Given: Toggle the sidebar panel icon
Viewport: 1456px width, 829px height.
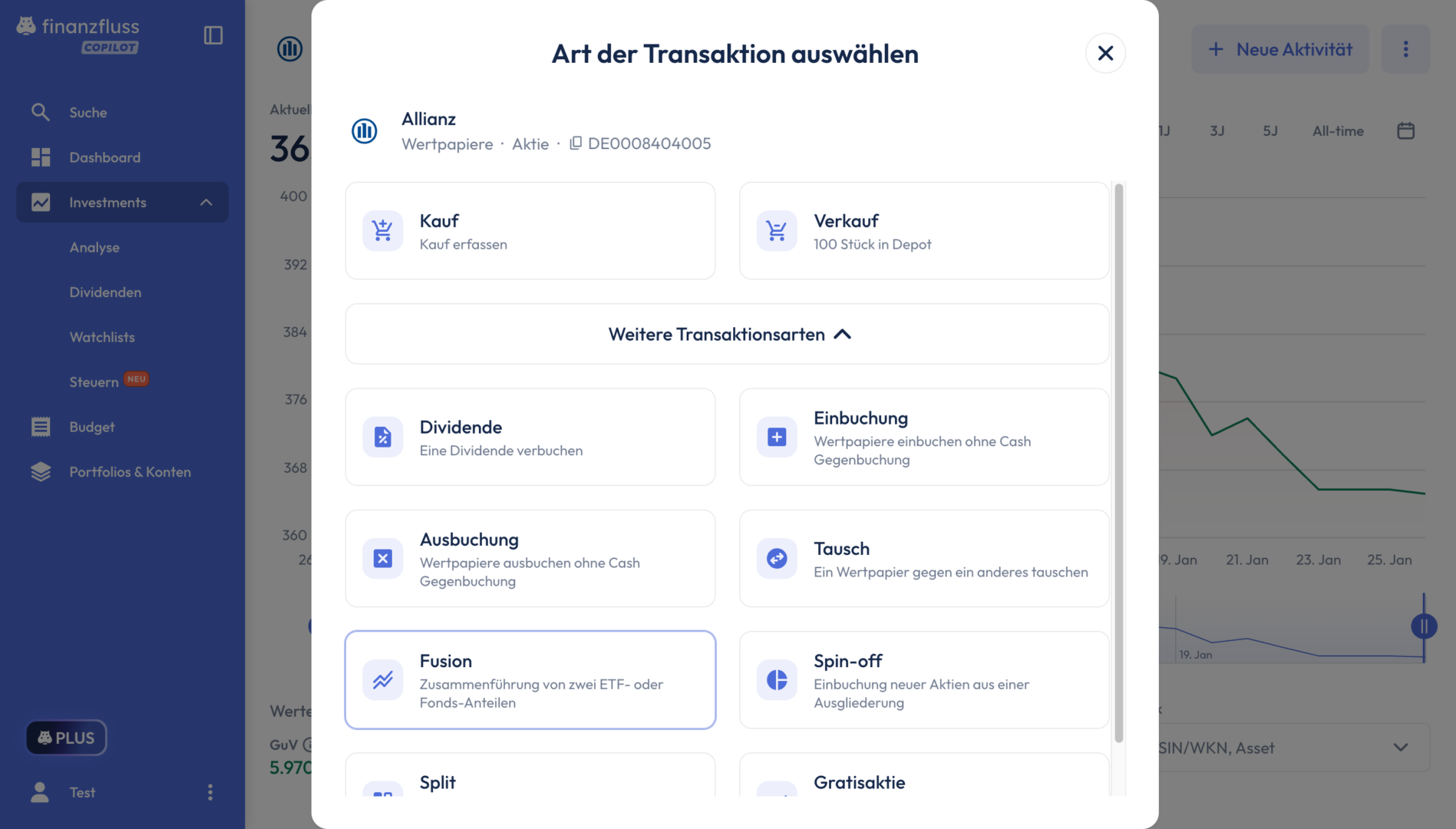Looking at the screenshot, I should coord(213,35).
